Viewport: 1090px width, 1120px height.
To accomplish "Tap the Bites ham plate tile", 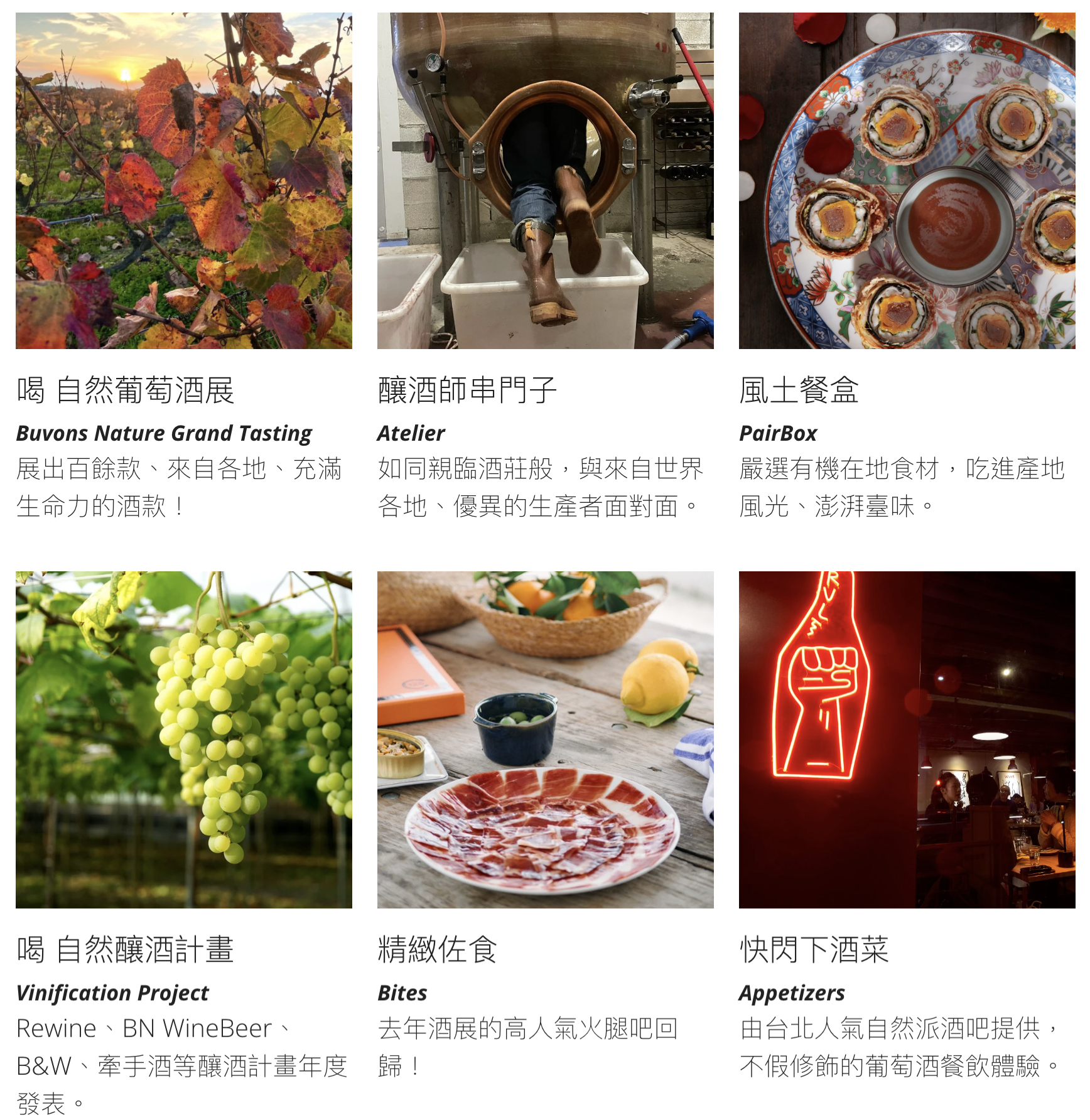I will click(x=545, y=740).
